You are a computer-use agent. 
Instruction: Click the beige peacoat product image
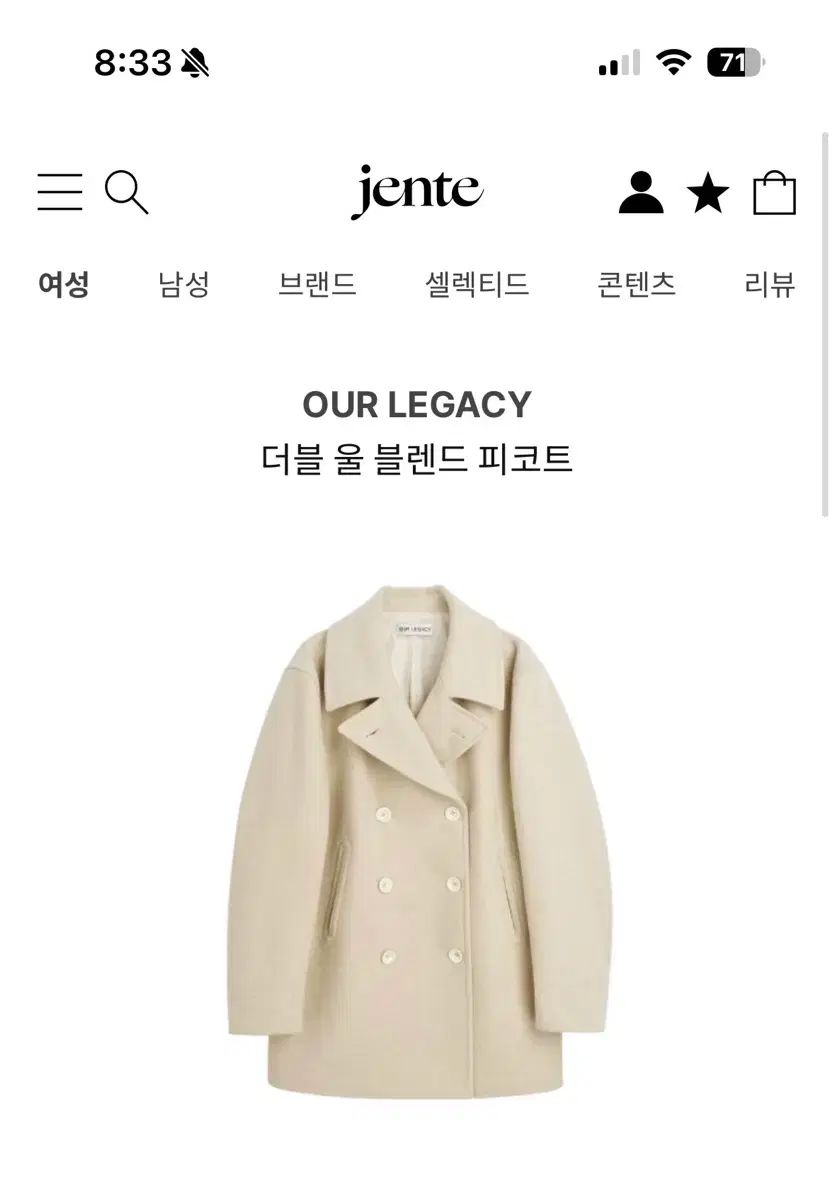point(417,850)
